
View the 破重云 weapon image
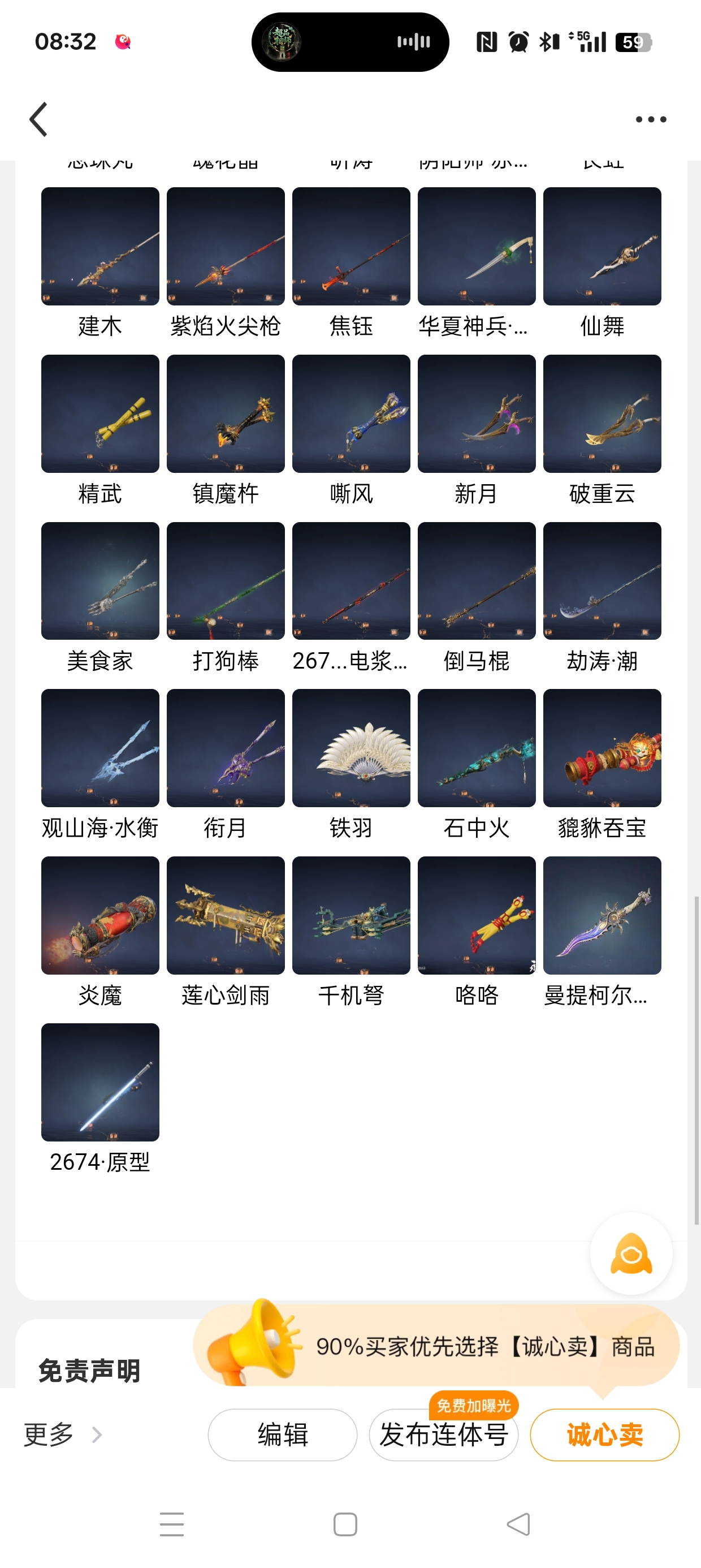click(602, 414)
